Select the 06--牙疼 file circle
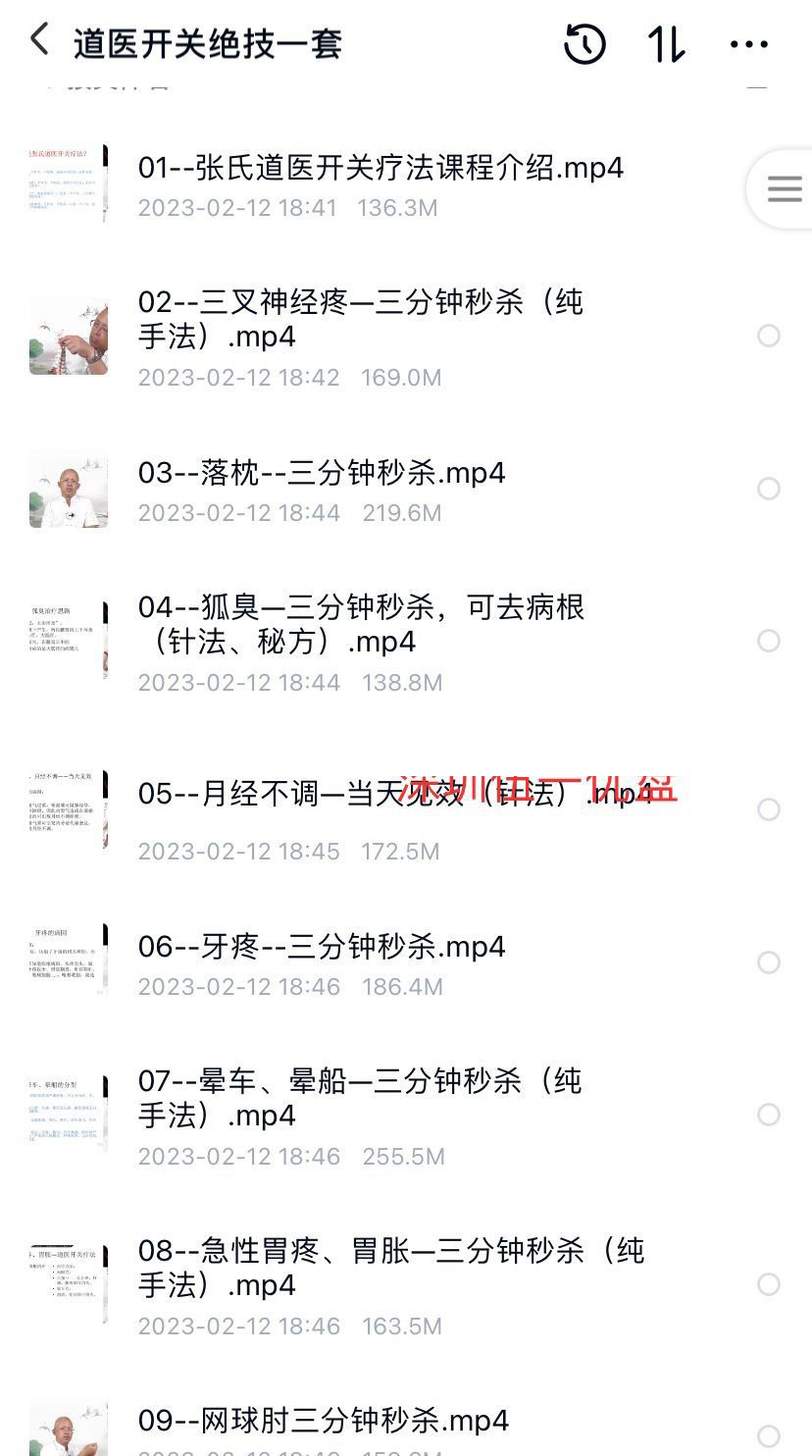Image resolution: width=812 pixels, height=1456 pixels. tap(769, 962)
